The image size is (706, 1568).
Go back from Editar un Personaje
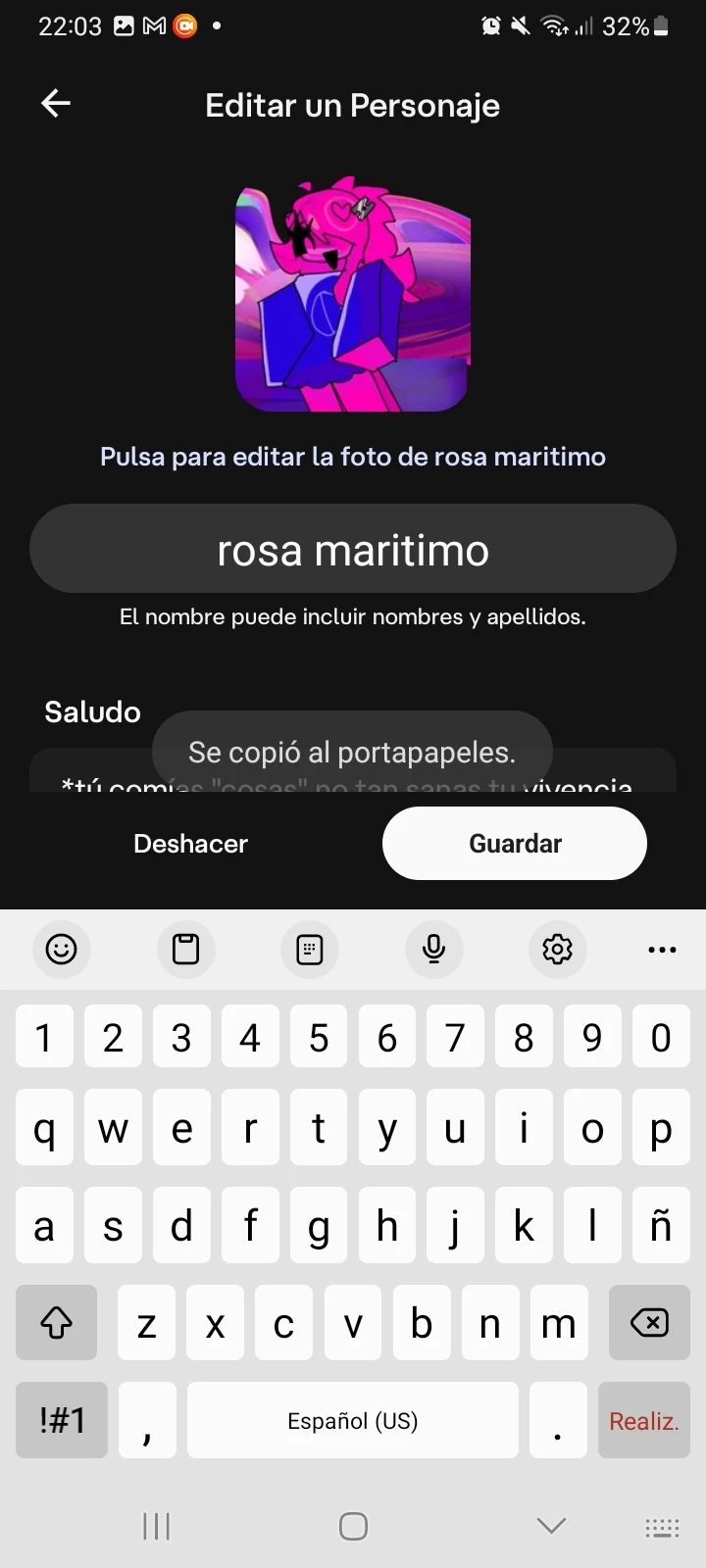pyautogui.click(x=56, y=104)
